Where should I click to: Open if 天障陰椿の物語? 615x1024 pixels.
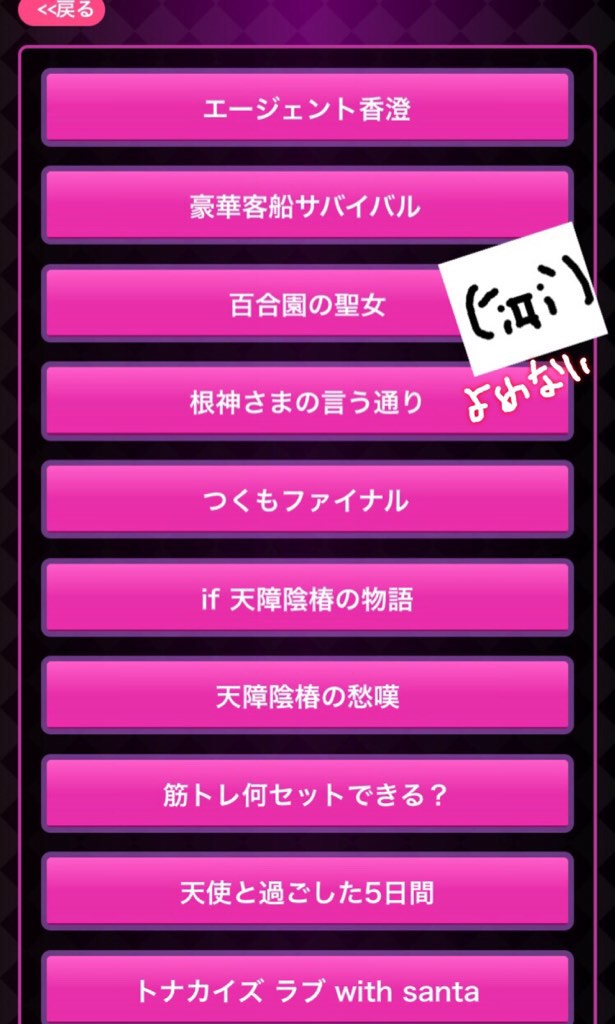tap(307, 598)
